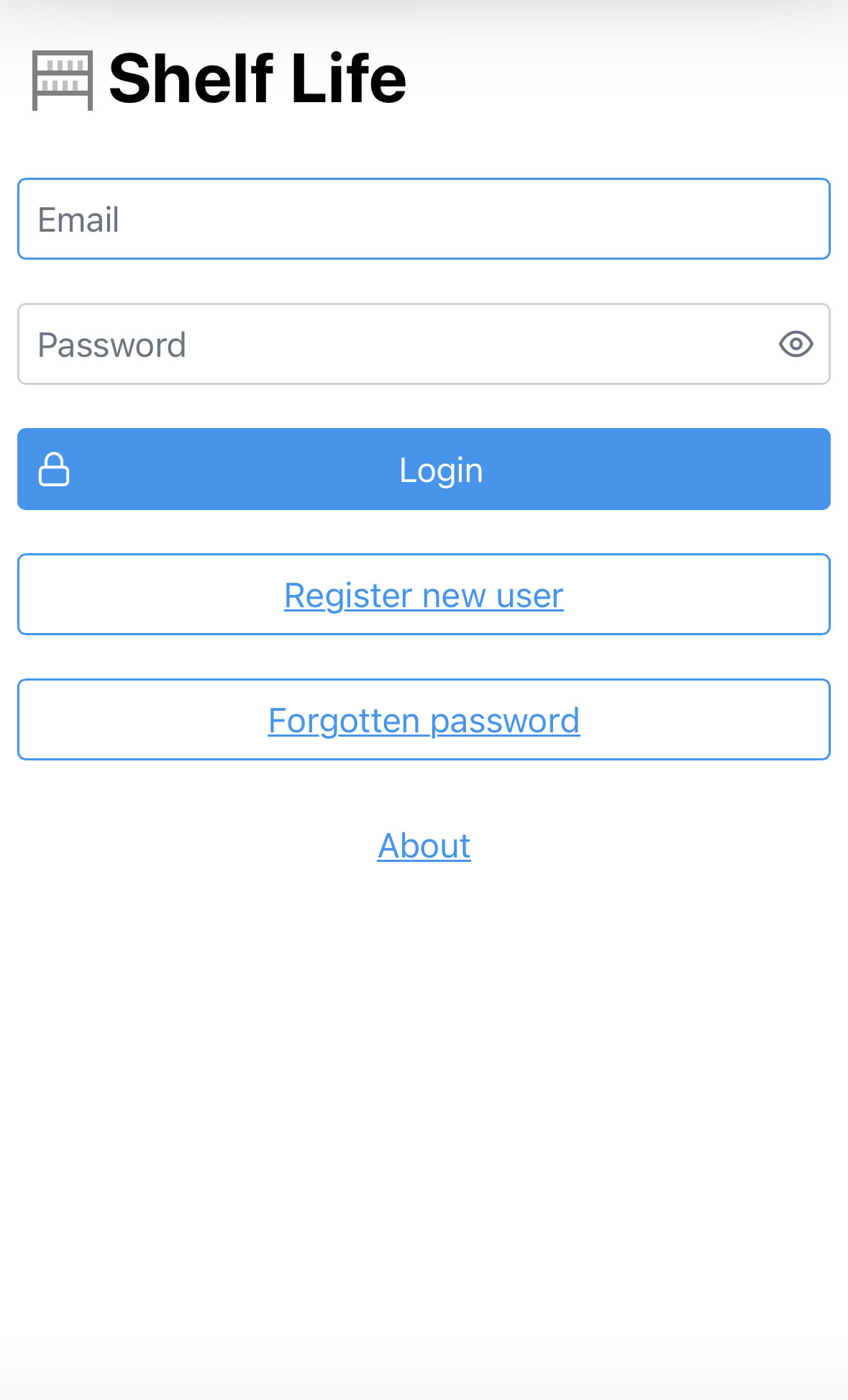Show the password with the eye icon

[795, 344]
